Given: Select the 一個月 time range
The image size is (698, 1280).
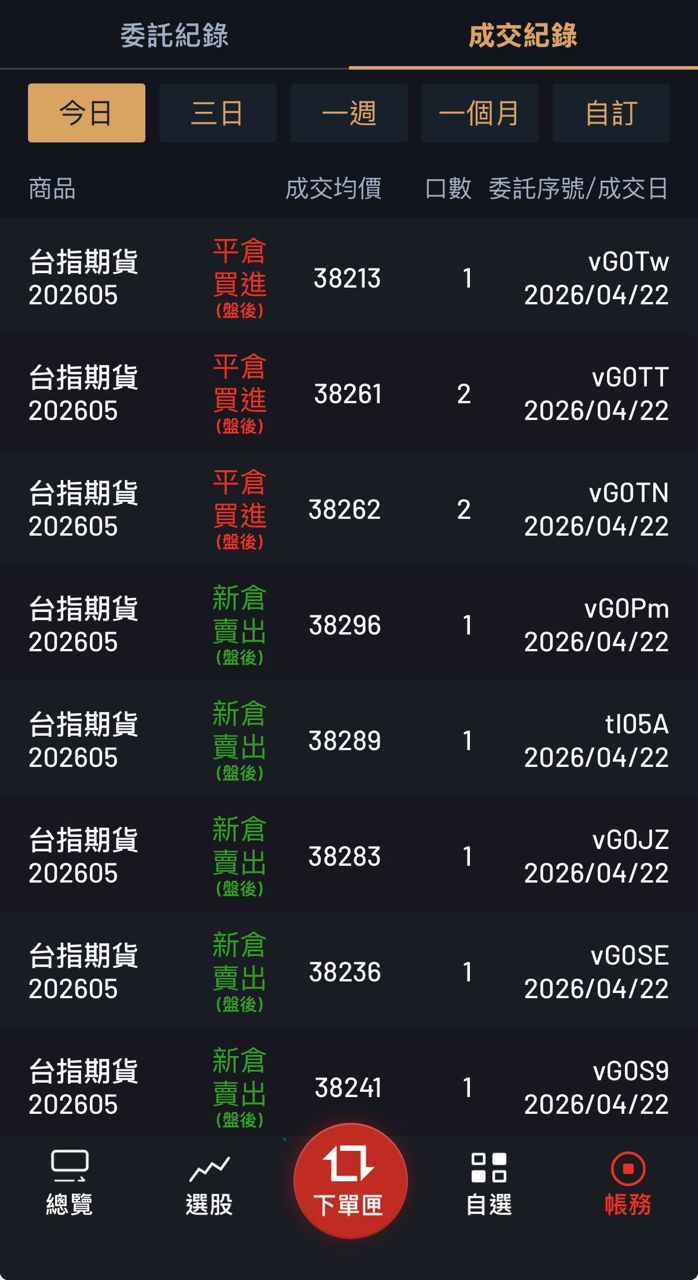Looking at the screenshot, I should click(479, 113).
